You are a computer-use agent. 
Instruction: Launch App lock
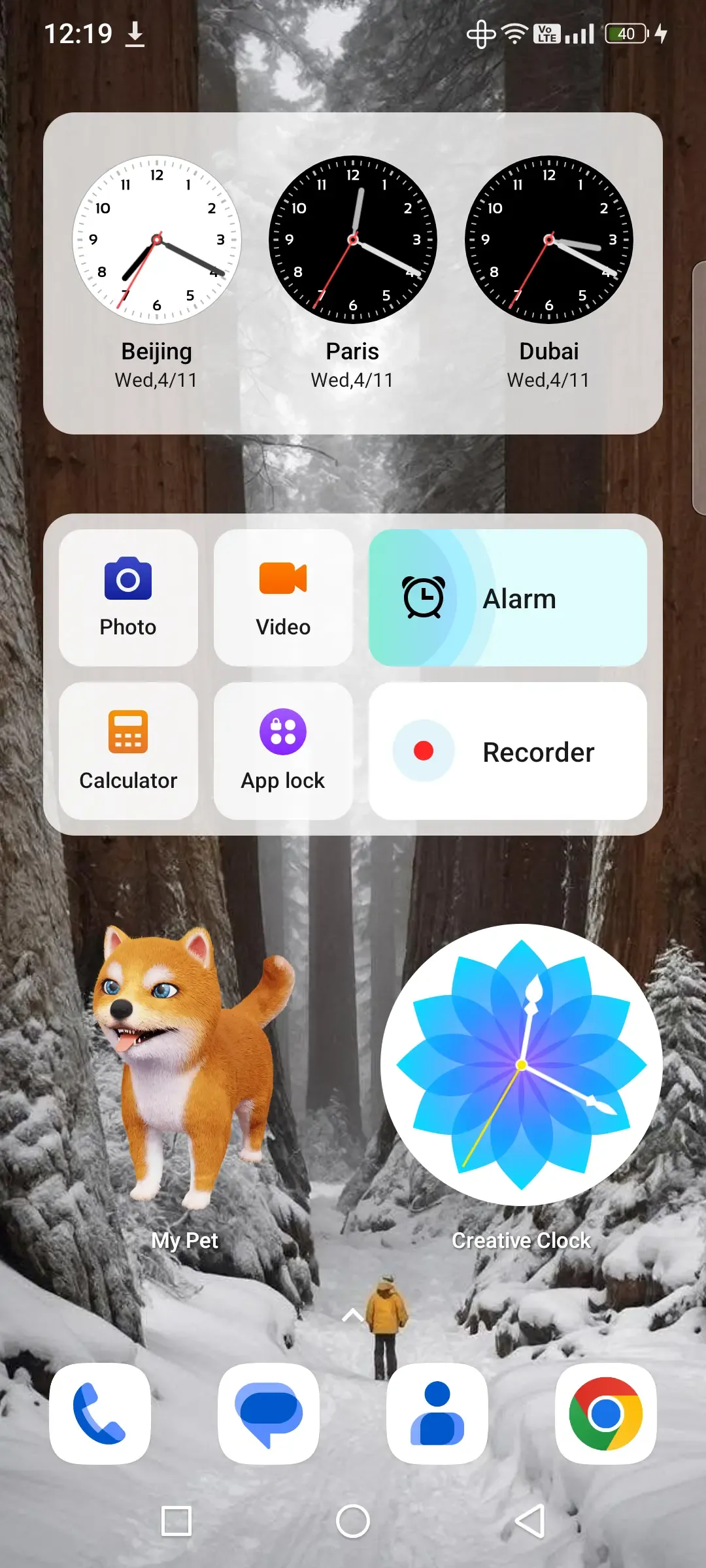coord(283,751)
